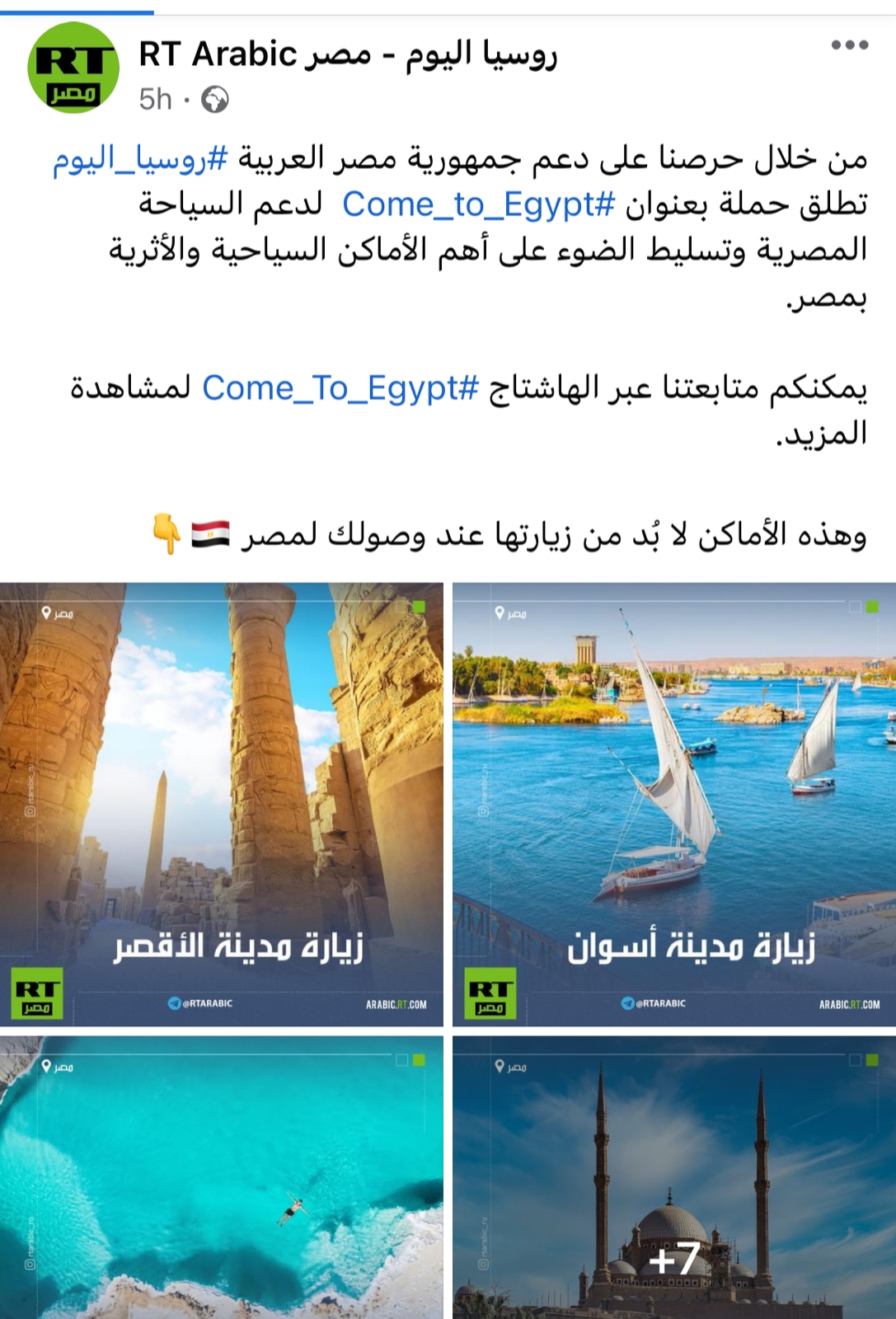
Task: Open the +7 more photos tile
Action: click(674, 1177)
